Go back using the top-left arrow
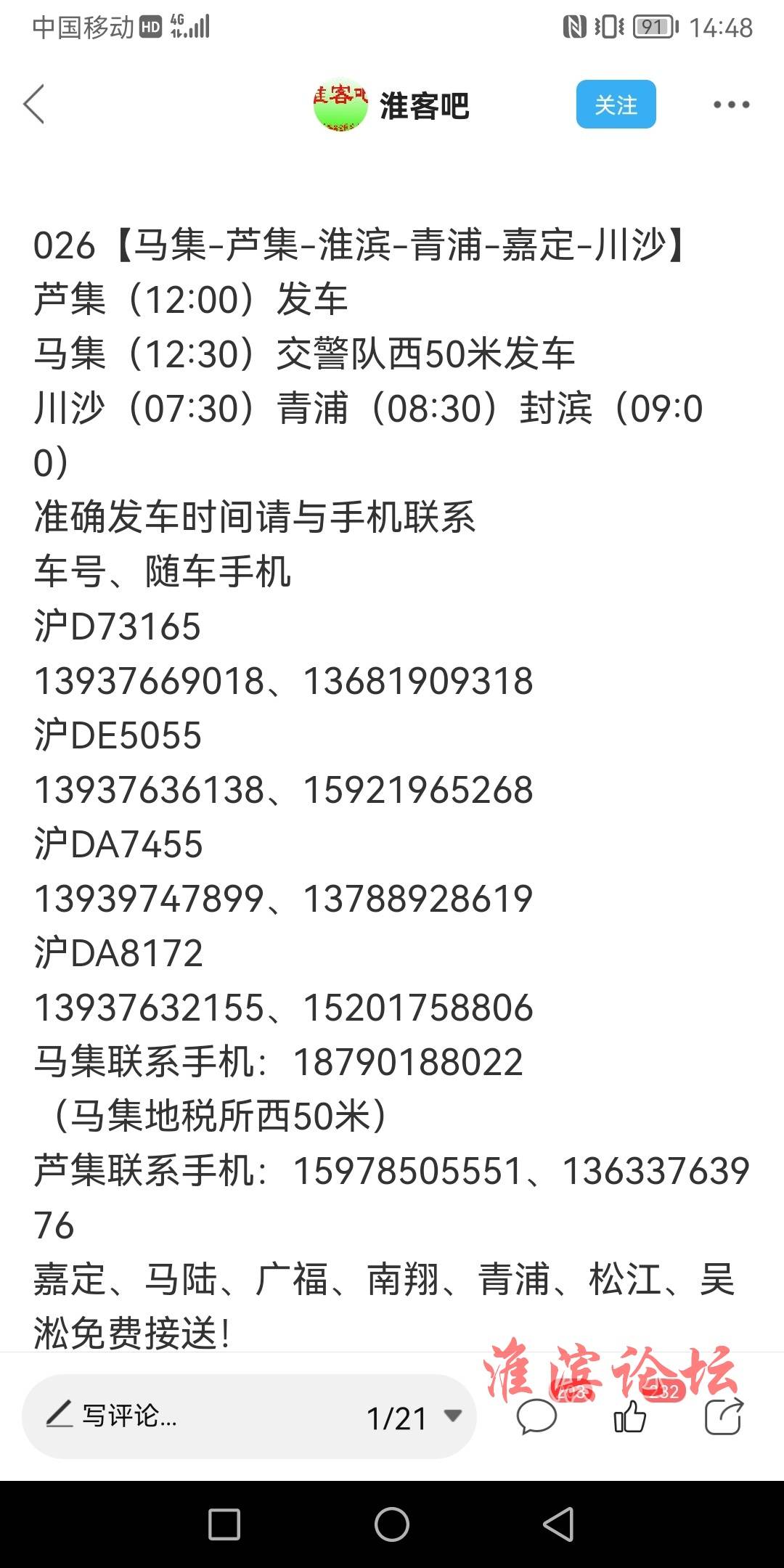784x1568 pixels. pyautogui.click(x=34, y=105)
